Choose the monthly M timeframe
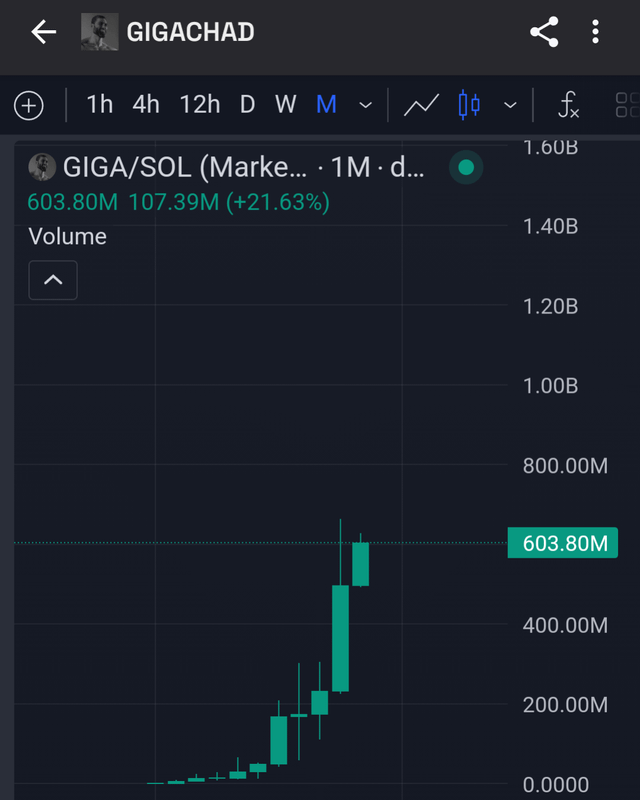 pyautogui.click(x=326, y=104)
